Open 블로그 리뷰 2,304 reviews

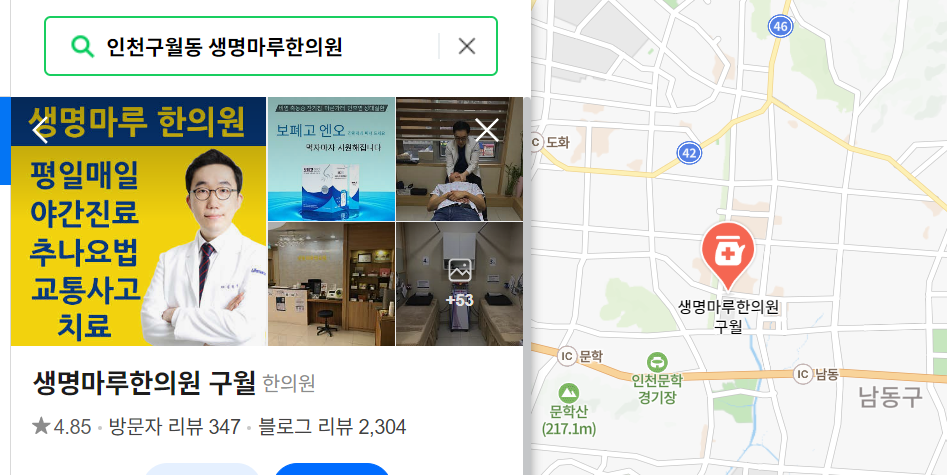coord(332,427)
